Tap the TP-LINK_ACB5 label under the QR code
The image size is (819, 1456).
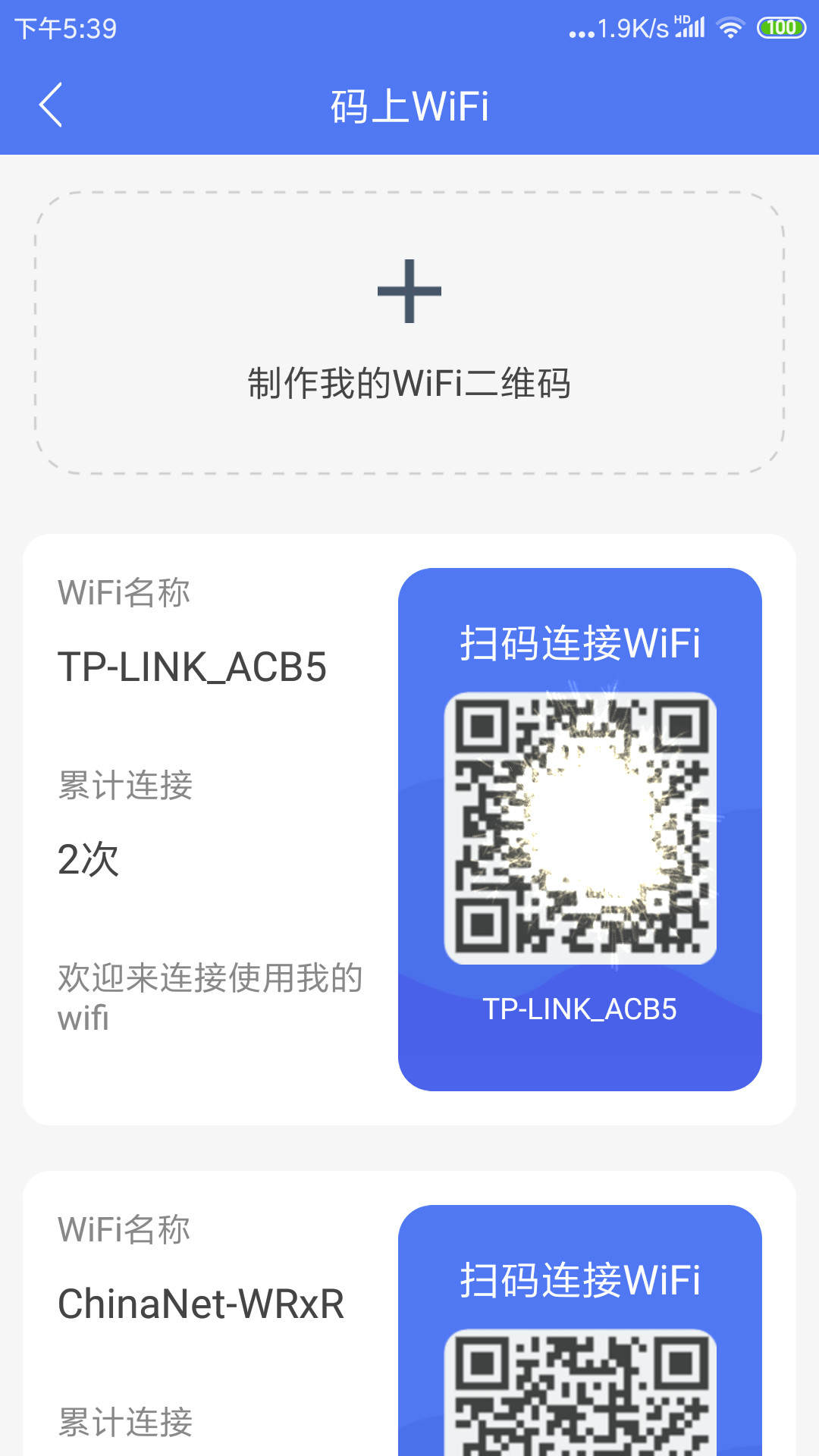(x=580, y=1009)
